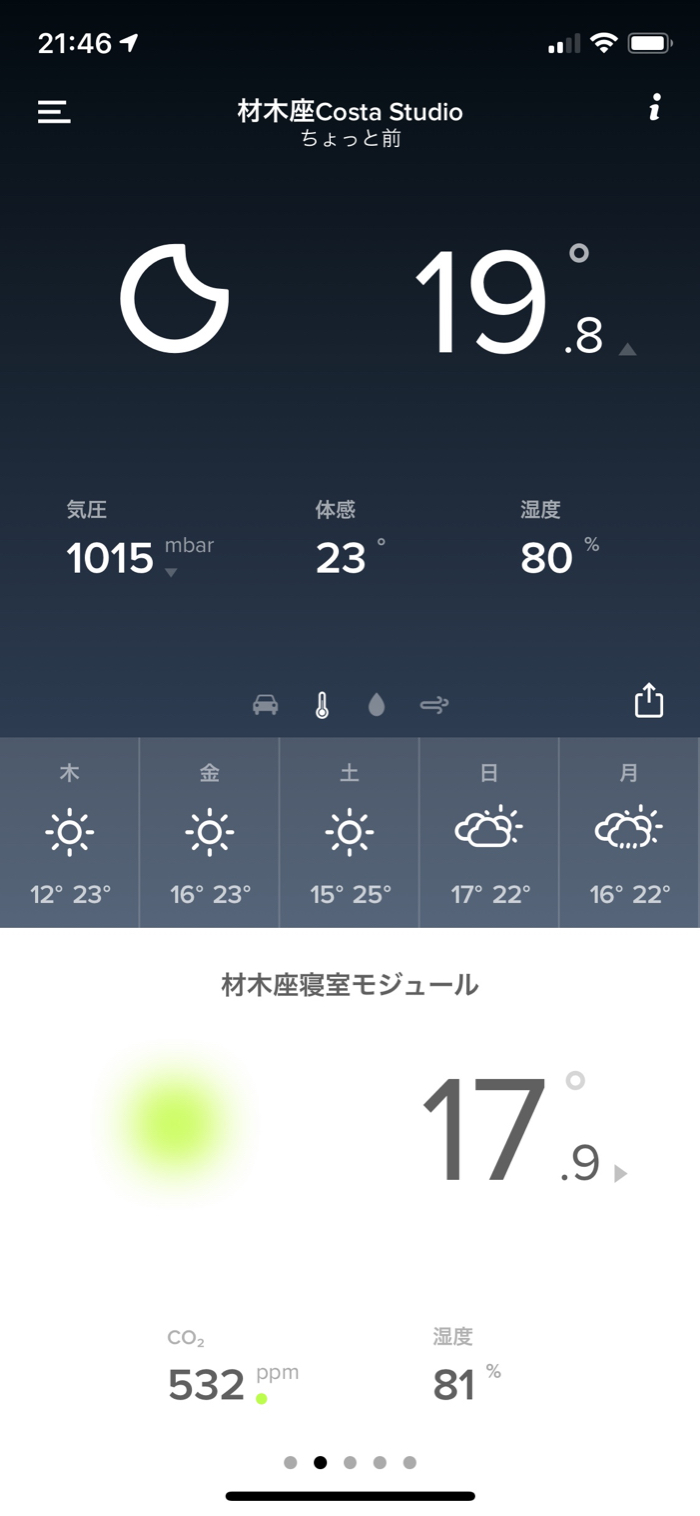Open Thursday (木) forecast

click(x=70, y=832)
